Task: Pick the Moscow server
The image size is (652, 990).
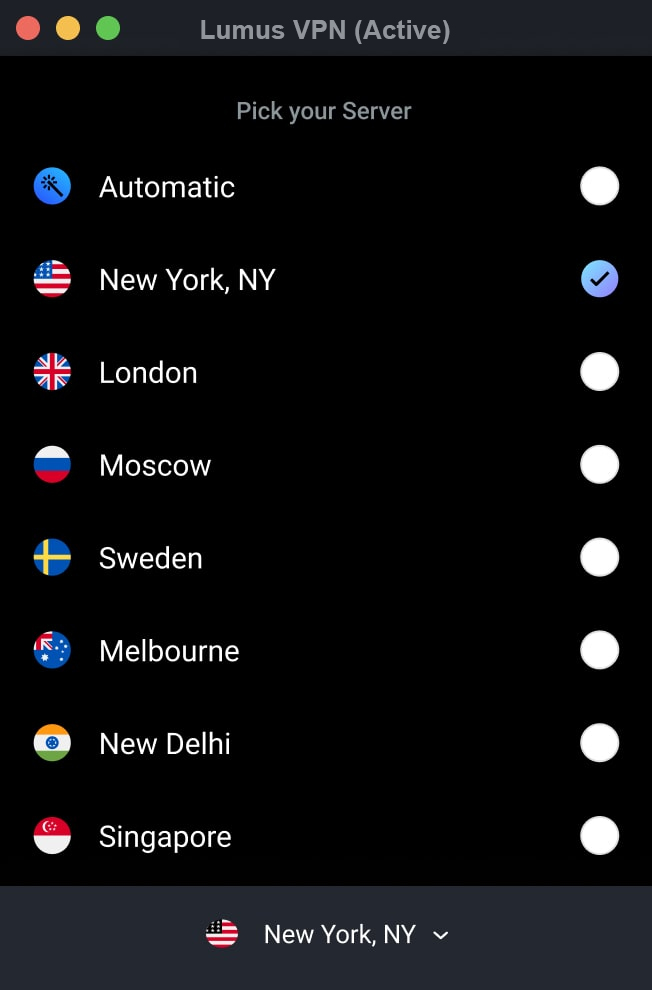Action: pos(599,465)
